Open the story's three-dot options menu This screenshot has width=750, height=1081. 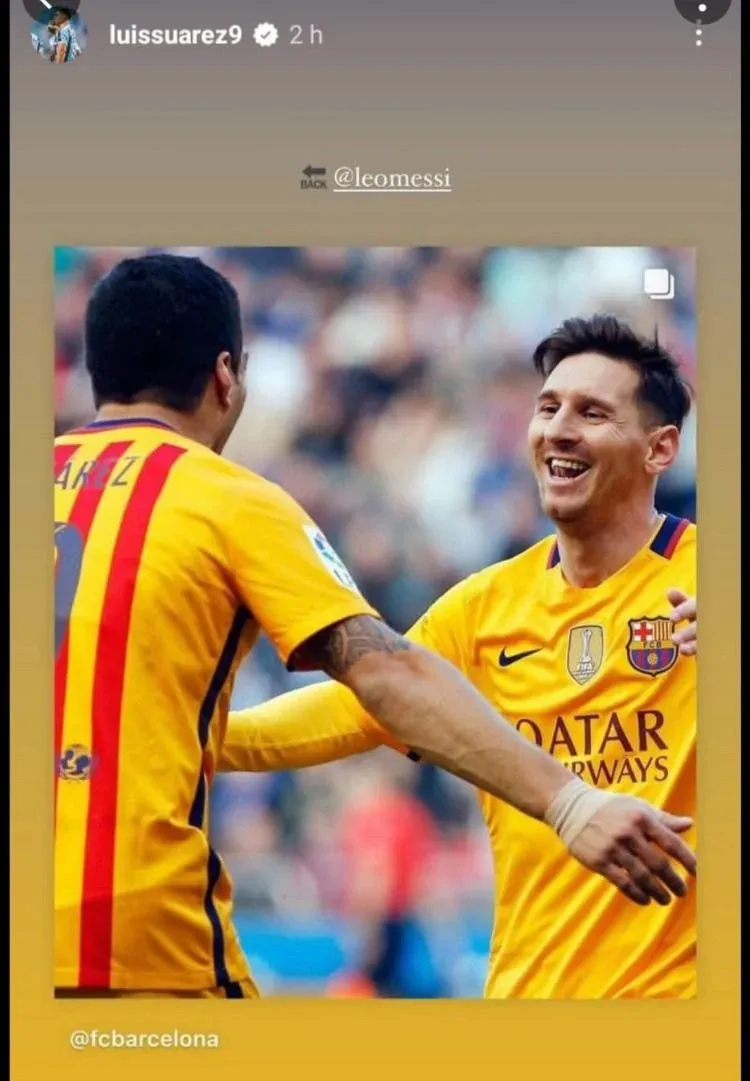pos(699,33)
